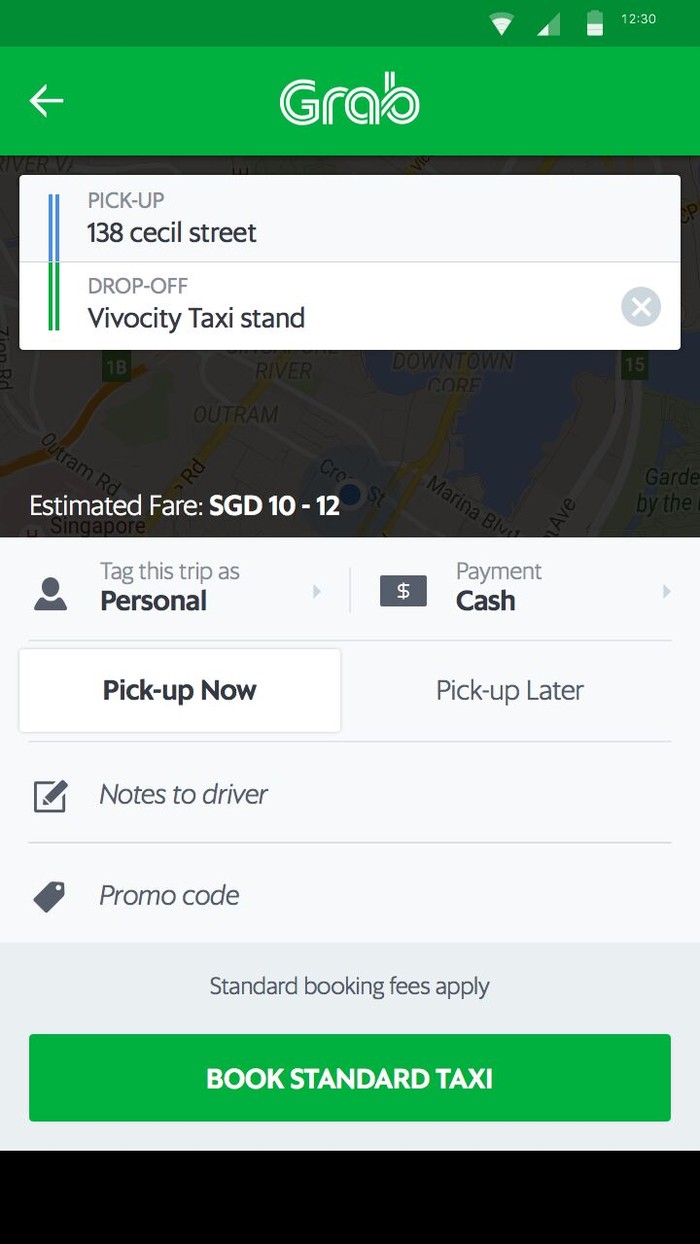Change the Cash payment method

tap(523, 588)
